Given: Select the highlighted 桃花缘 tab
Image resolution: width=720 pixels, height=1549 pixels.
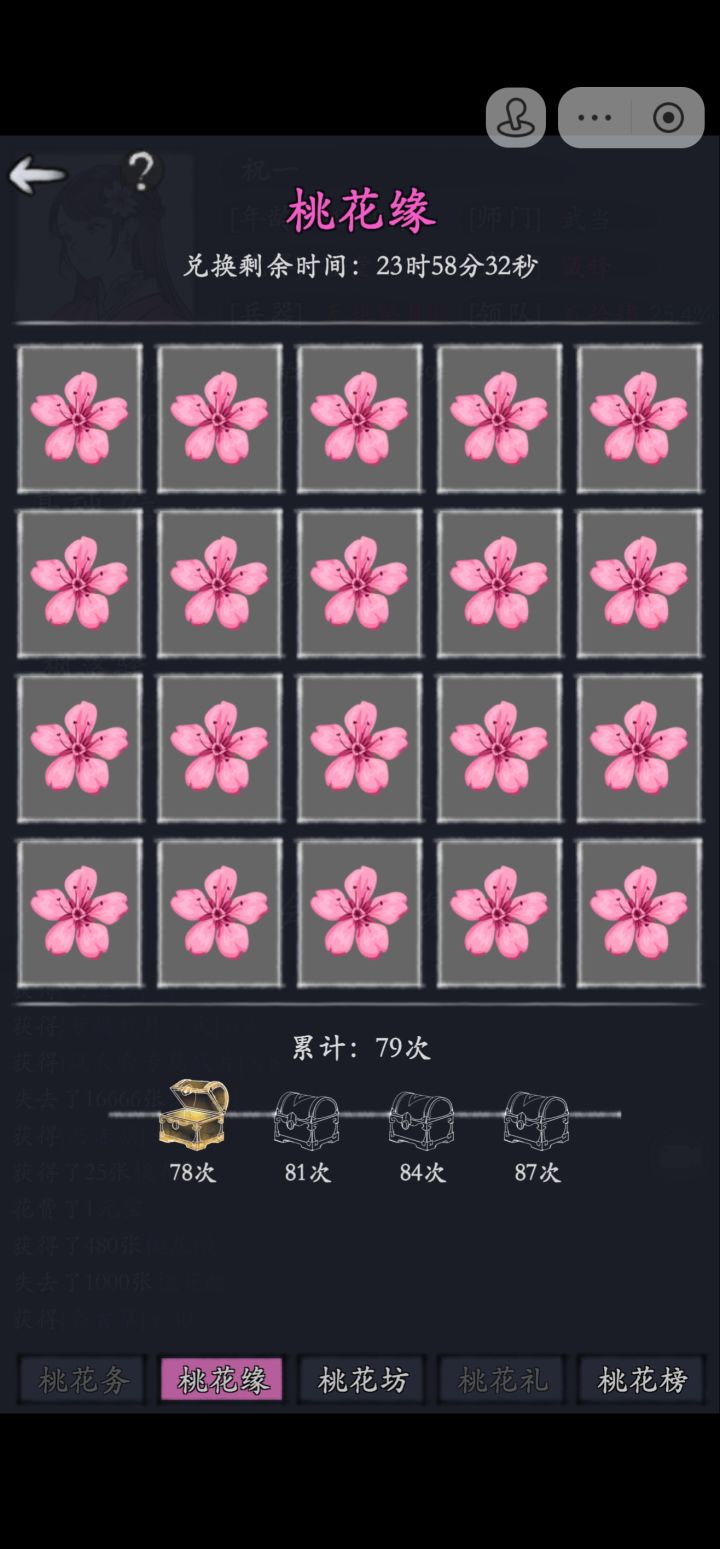Looking at the screenshot, I should [x=221, y=1379].
